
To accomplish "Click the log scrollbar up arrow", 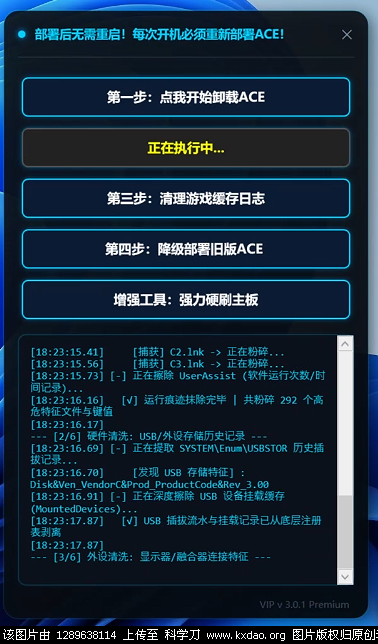I will (345, 343).
